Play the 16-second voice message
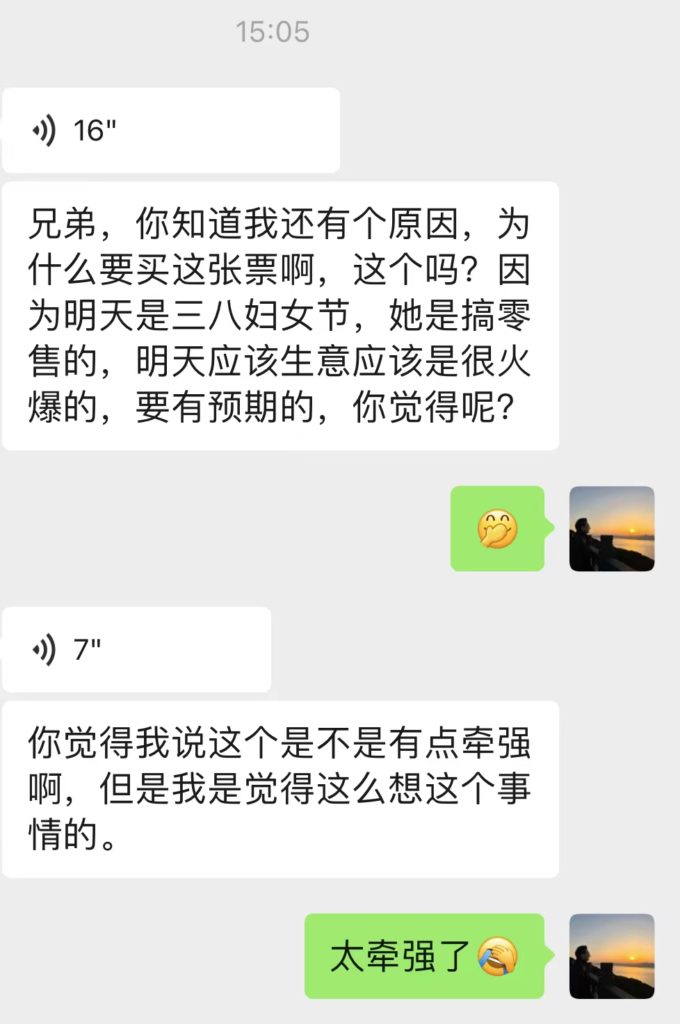The height and width of the screenshot is (1024, 680). [x=170, y=130]
